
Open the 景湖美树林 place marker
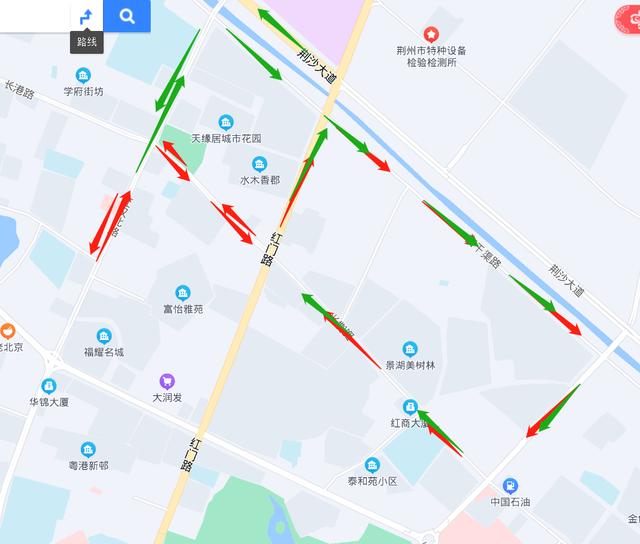410,349
